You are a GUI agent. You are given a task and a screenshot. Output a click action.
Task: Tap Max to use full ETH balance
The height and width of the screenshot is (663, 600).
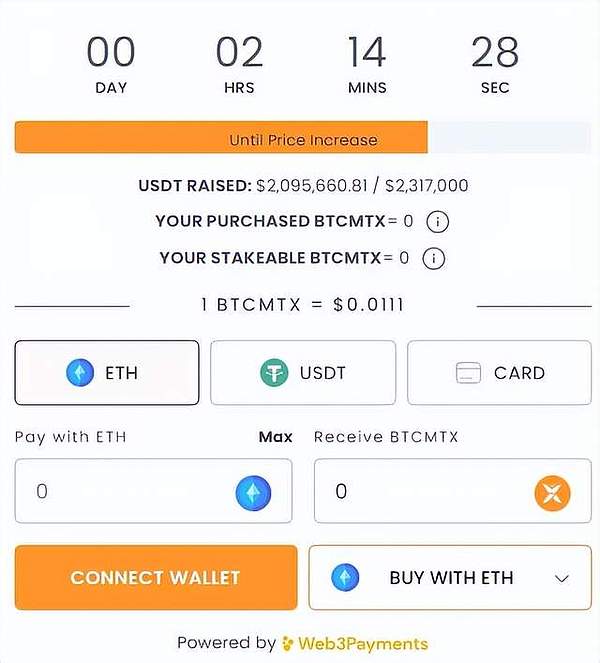pos(275,437)
